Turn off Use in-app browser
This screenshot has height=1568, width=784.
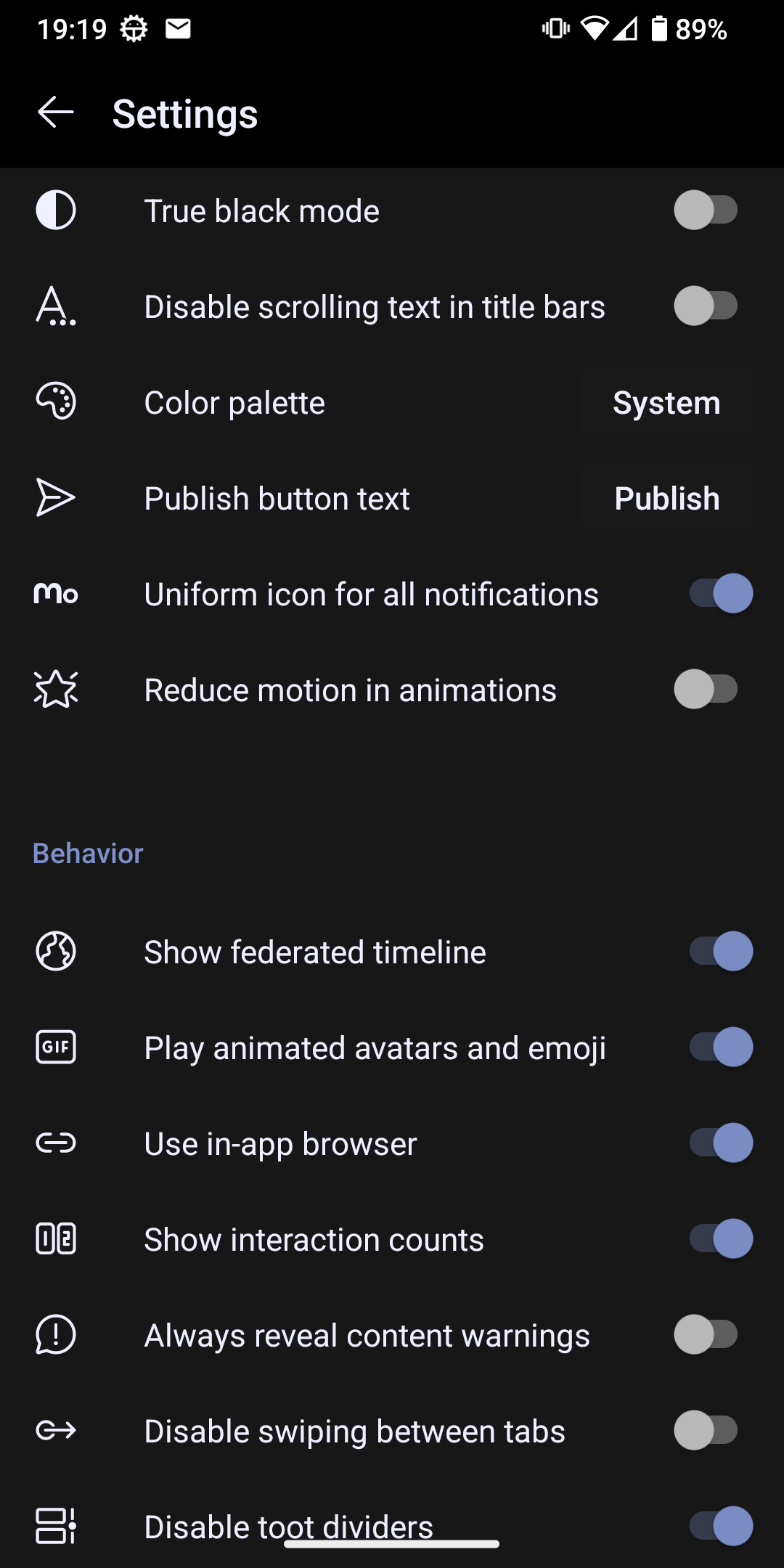(x=720, y=1143)
